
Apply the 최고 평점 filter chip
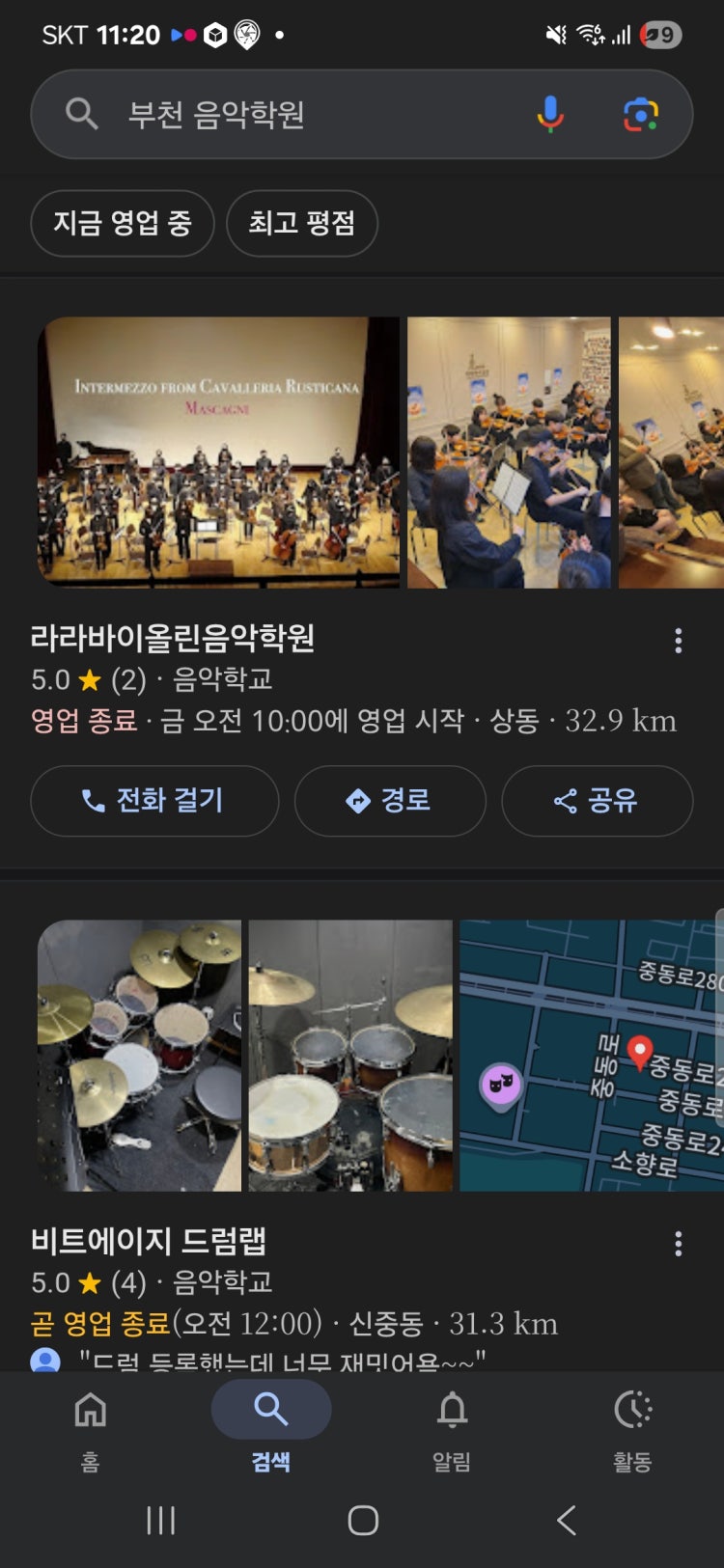coord(301,223)
